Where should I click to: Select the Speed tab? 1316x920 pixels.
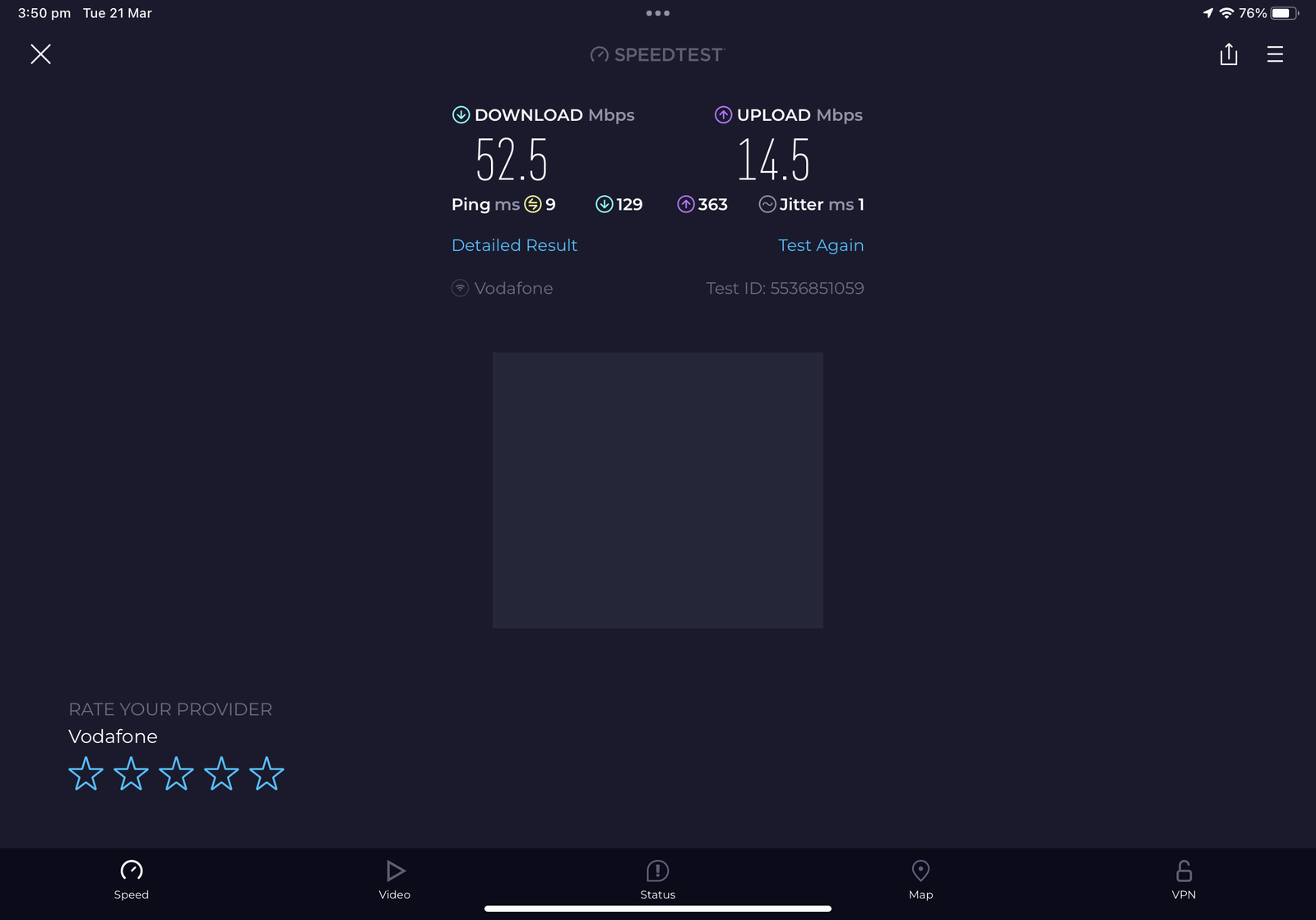coord(132,880)
